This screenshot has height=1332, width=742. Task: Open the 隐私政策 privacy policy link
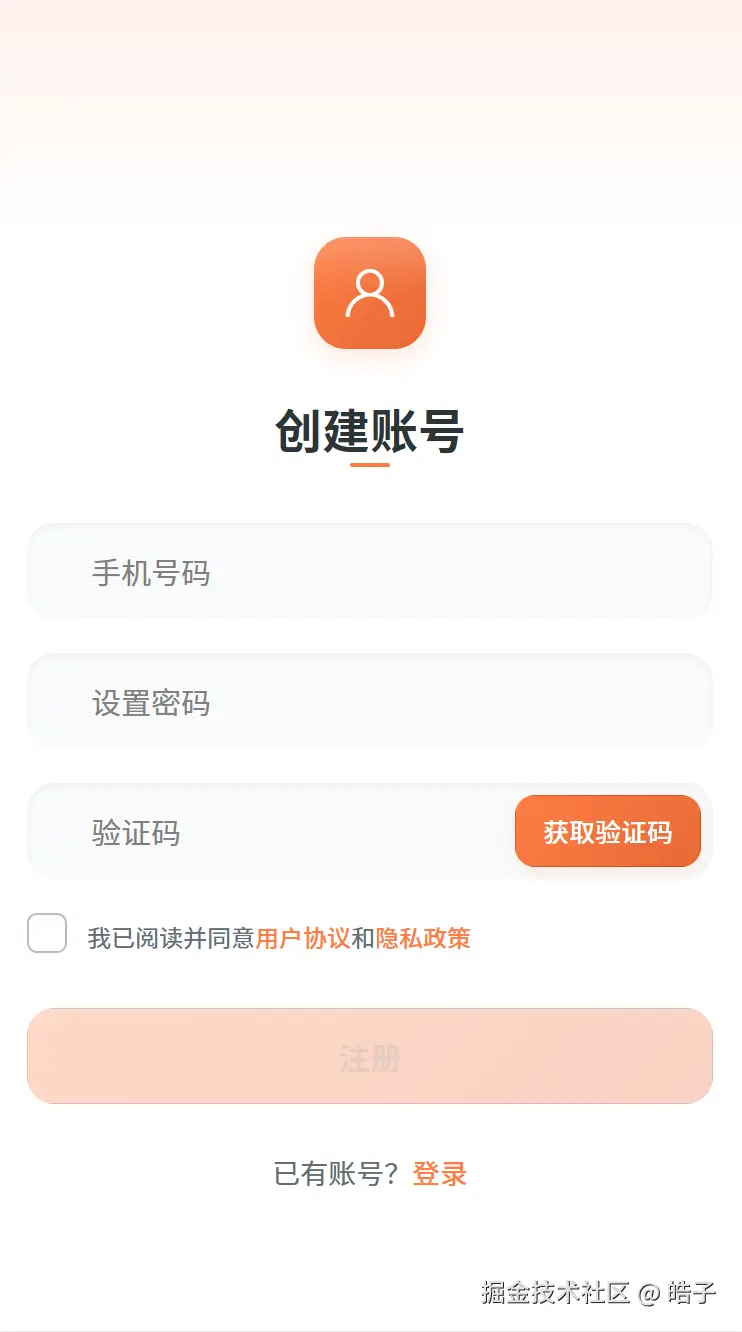[424, 937]
